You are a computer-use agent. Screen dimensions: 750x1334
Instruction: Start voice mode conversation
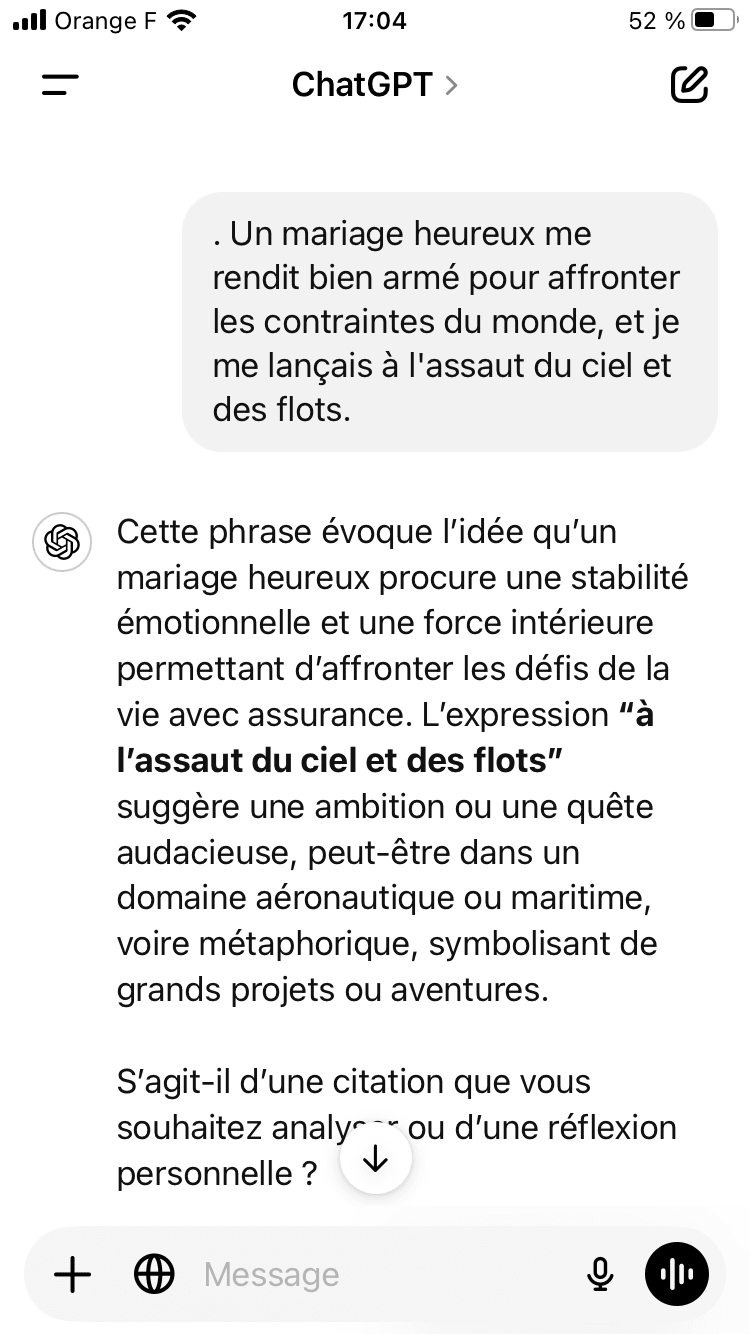click(677, 1275)
